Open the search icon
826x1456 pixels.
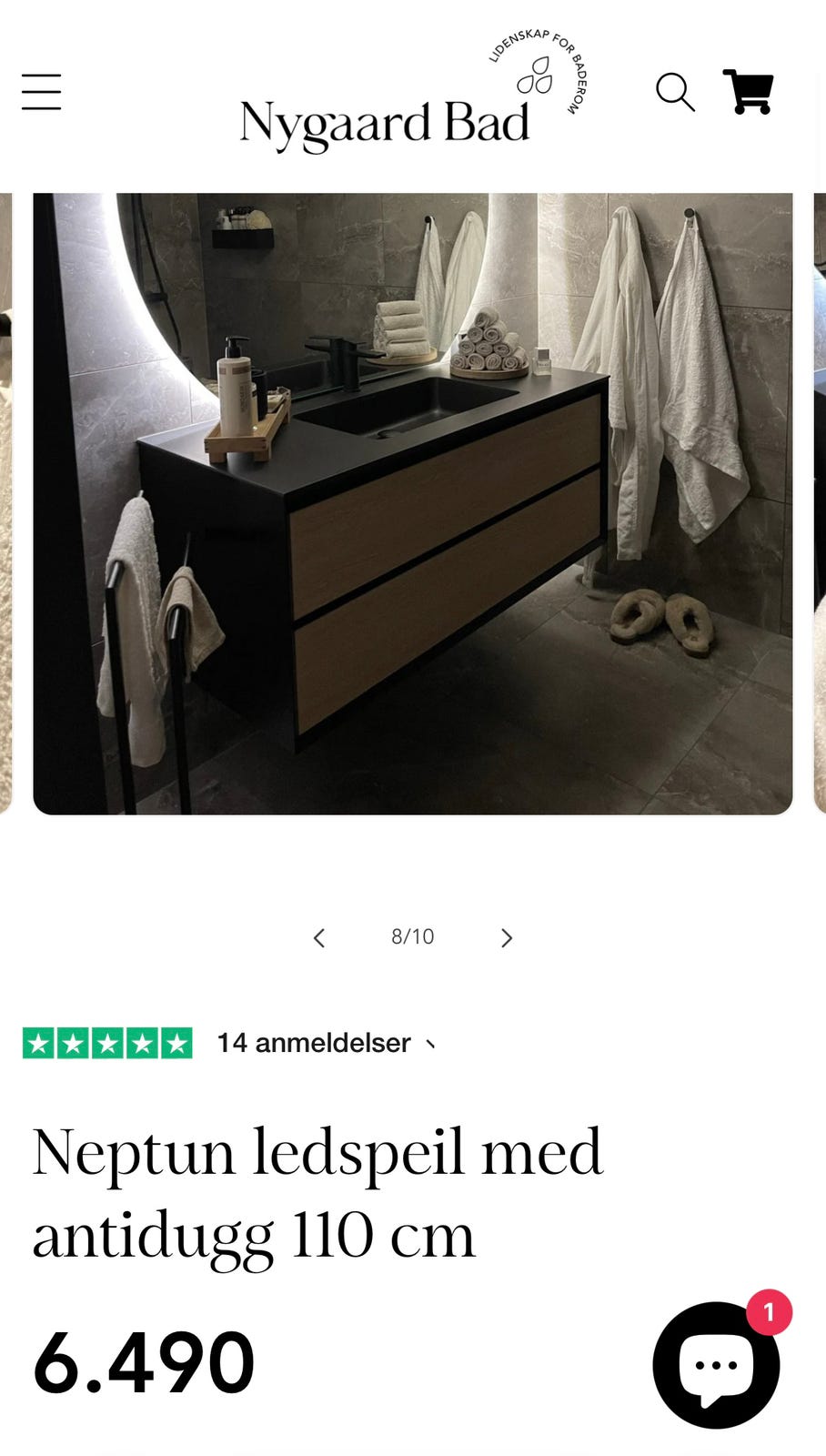[675, 92]
